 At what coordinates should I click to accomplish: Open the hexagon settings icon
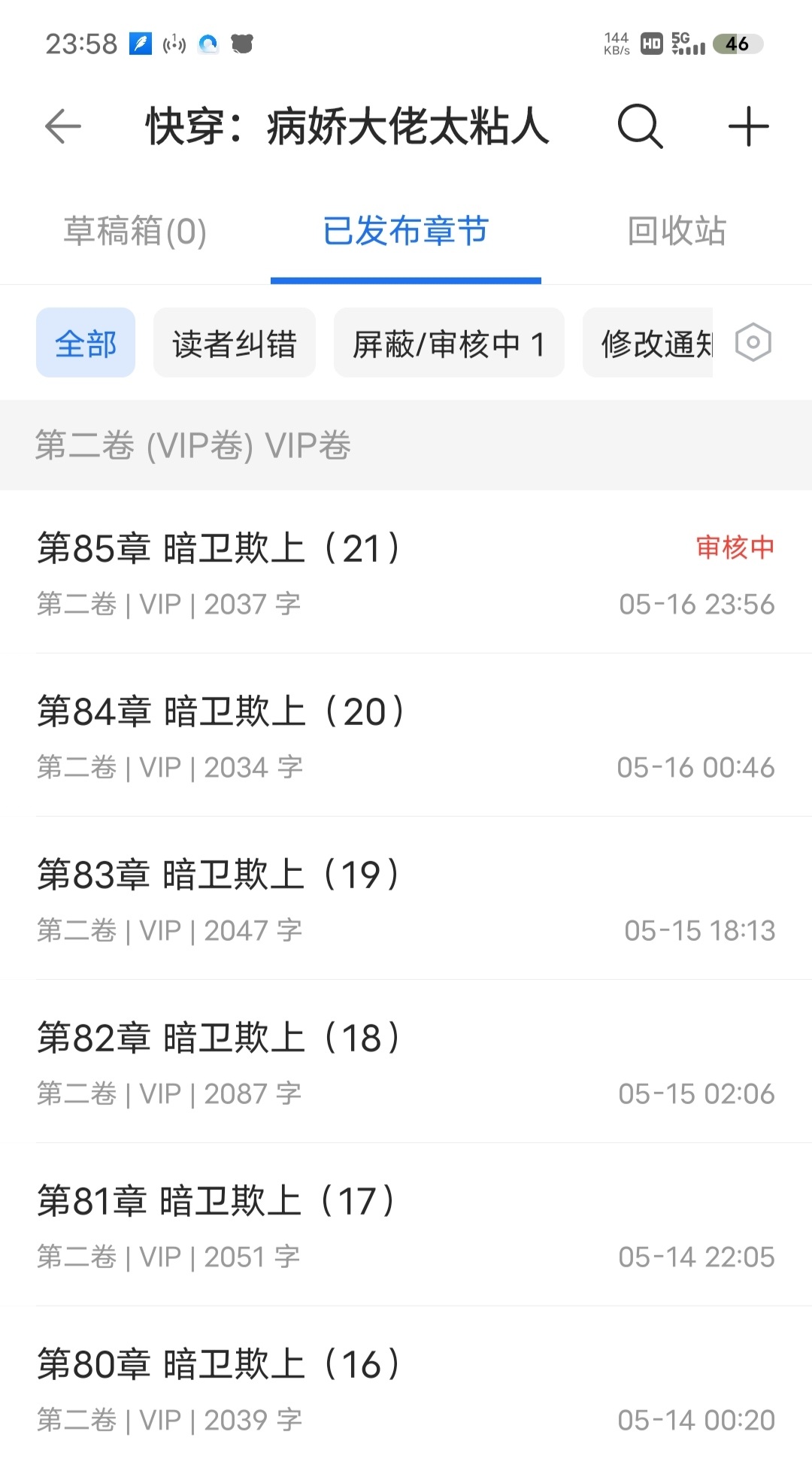pos(753,343)
